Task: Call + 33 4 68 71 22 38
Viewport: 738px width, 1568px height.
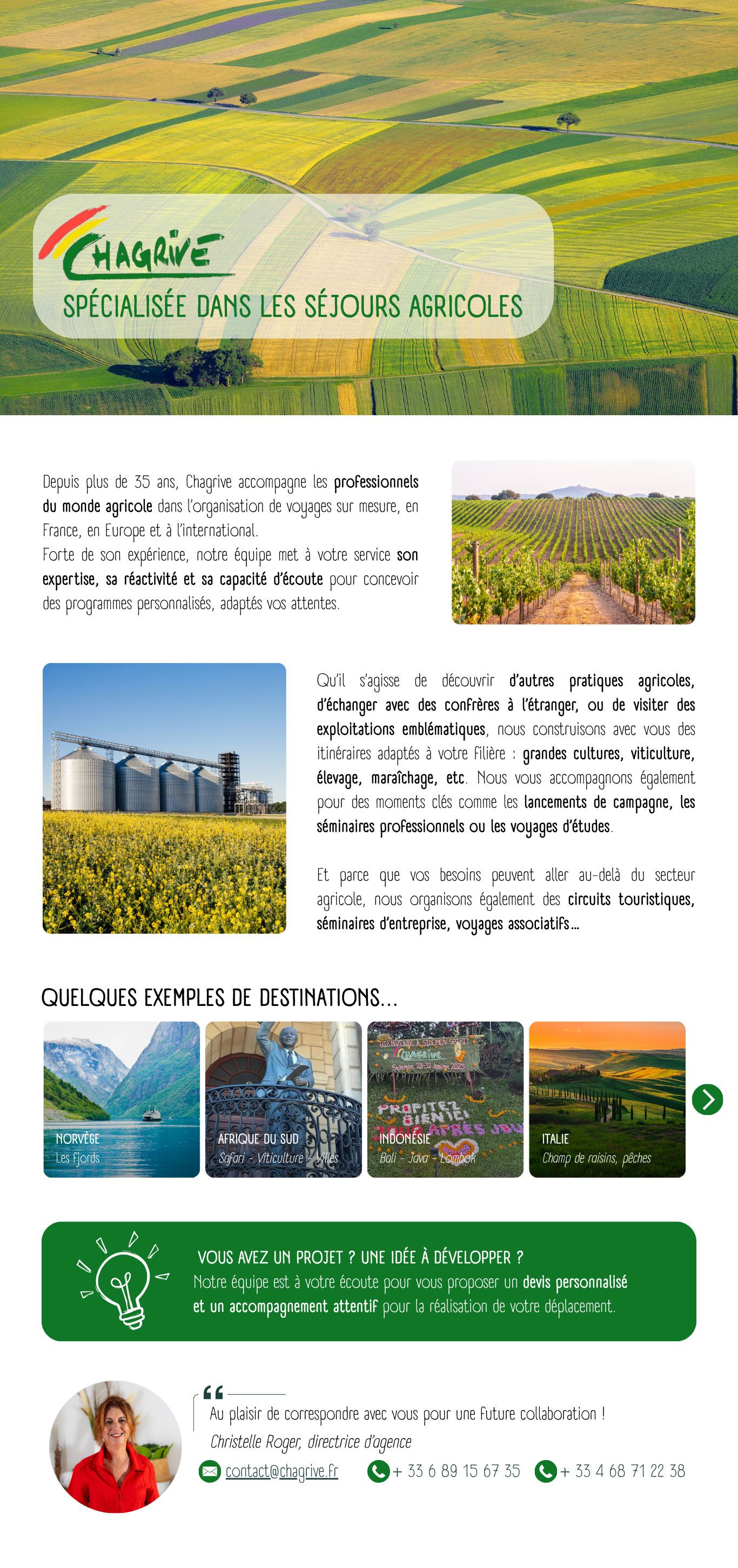Action: click(622, 1471)
